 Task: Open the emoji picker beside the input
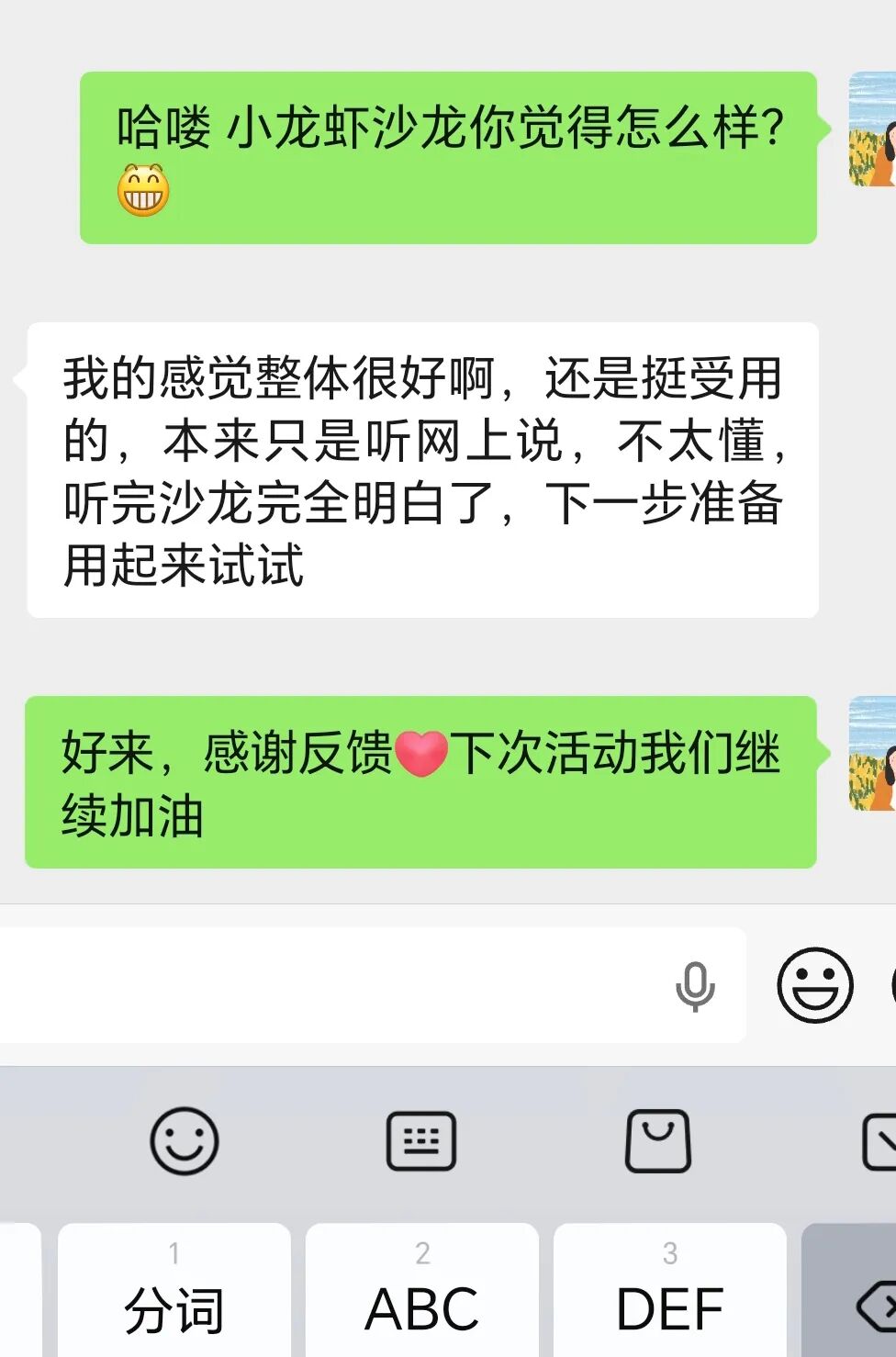click(815, 985)
